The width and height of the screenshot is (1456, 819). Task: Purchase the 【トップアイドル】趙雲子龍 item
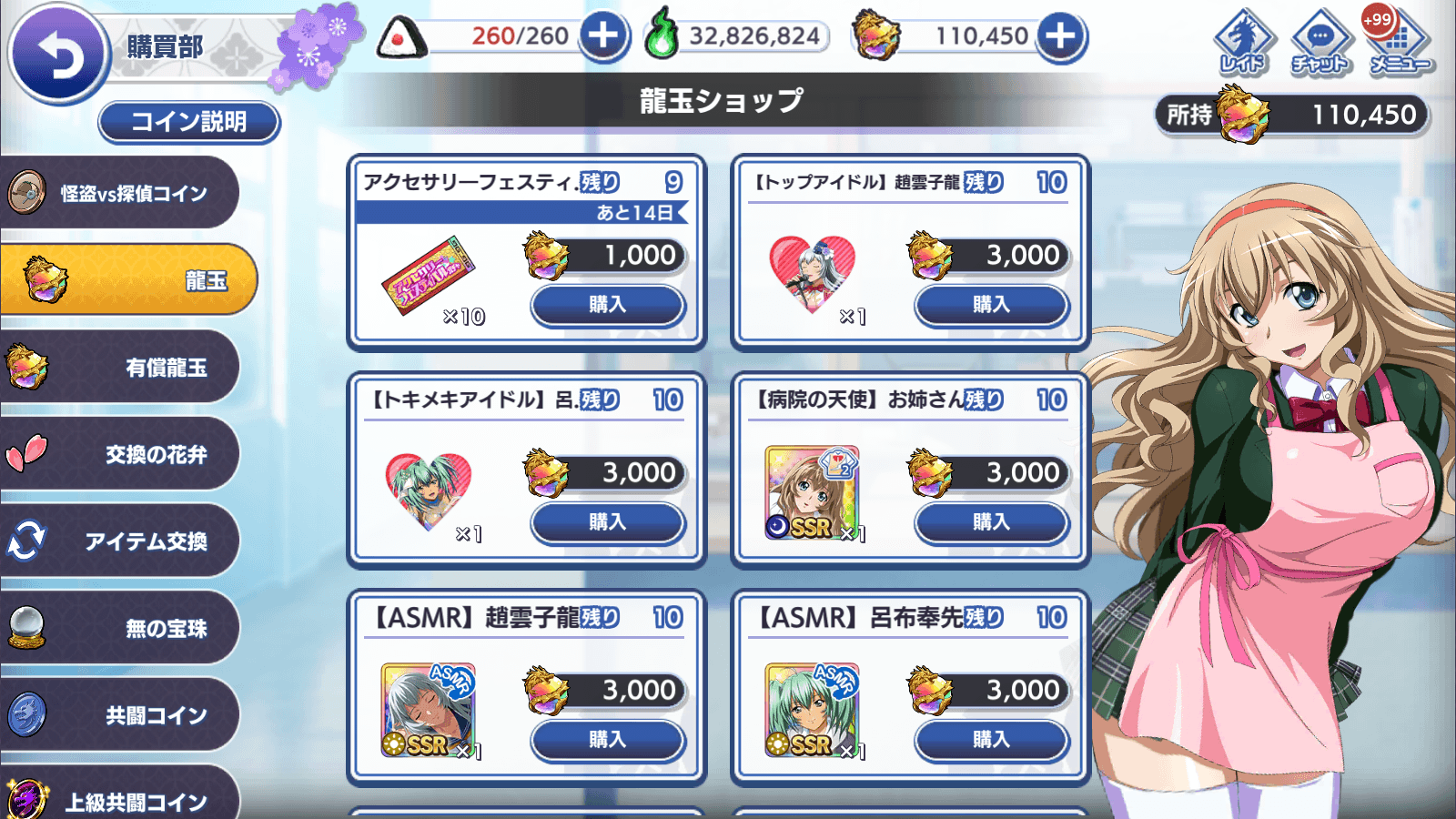click(991, 305)
